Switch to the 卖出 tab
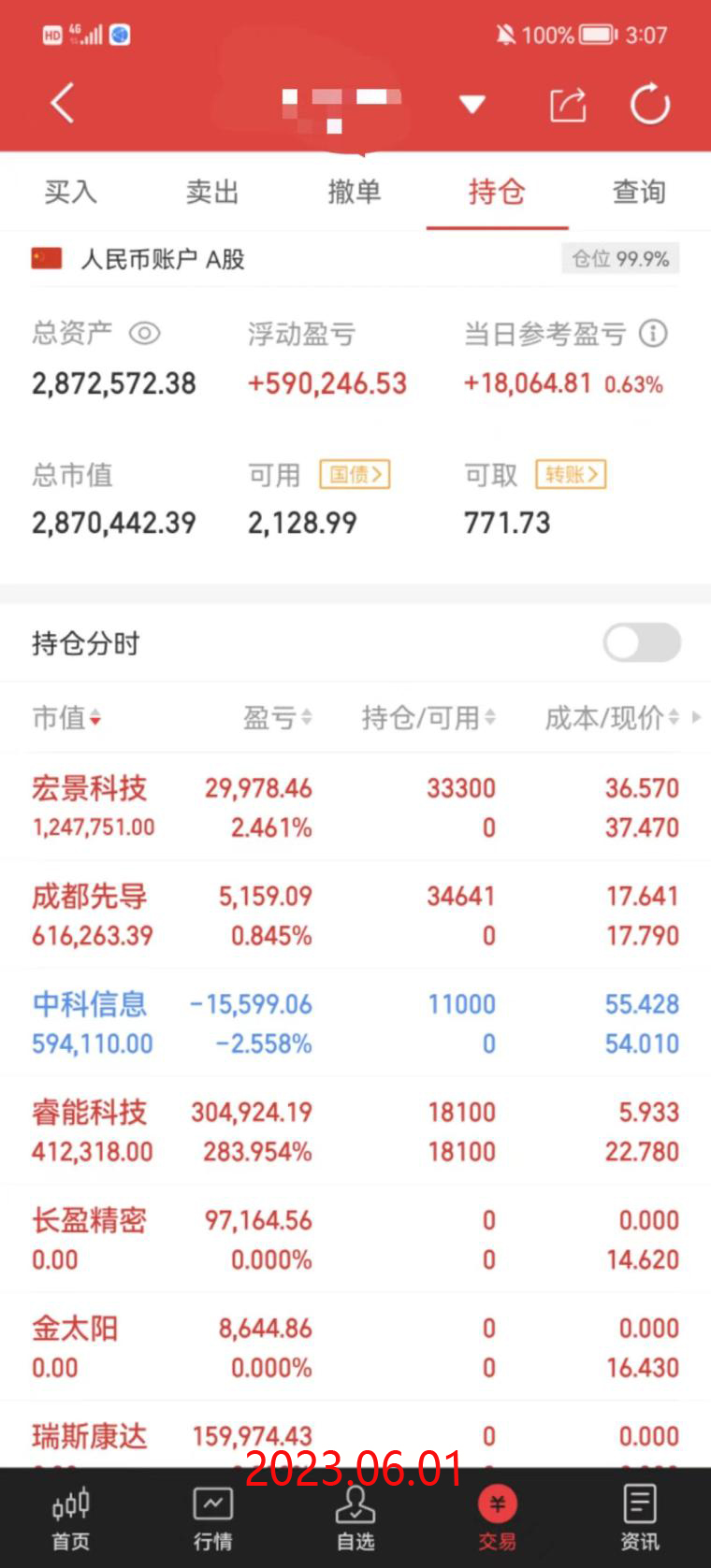This screenshot has height=1568, width=711. click(x=212, y=192)
